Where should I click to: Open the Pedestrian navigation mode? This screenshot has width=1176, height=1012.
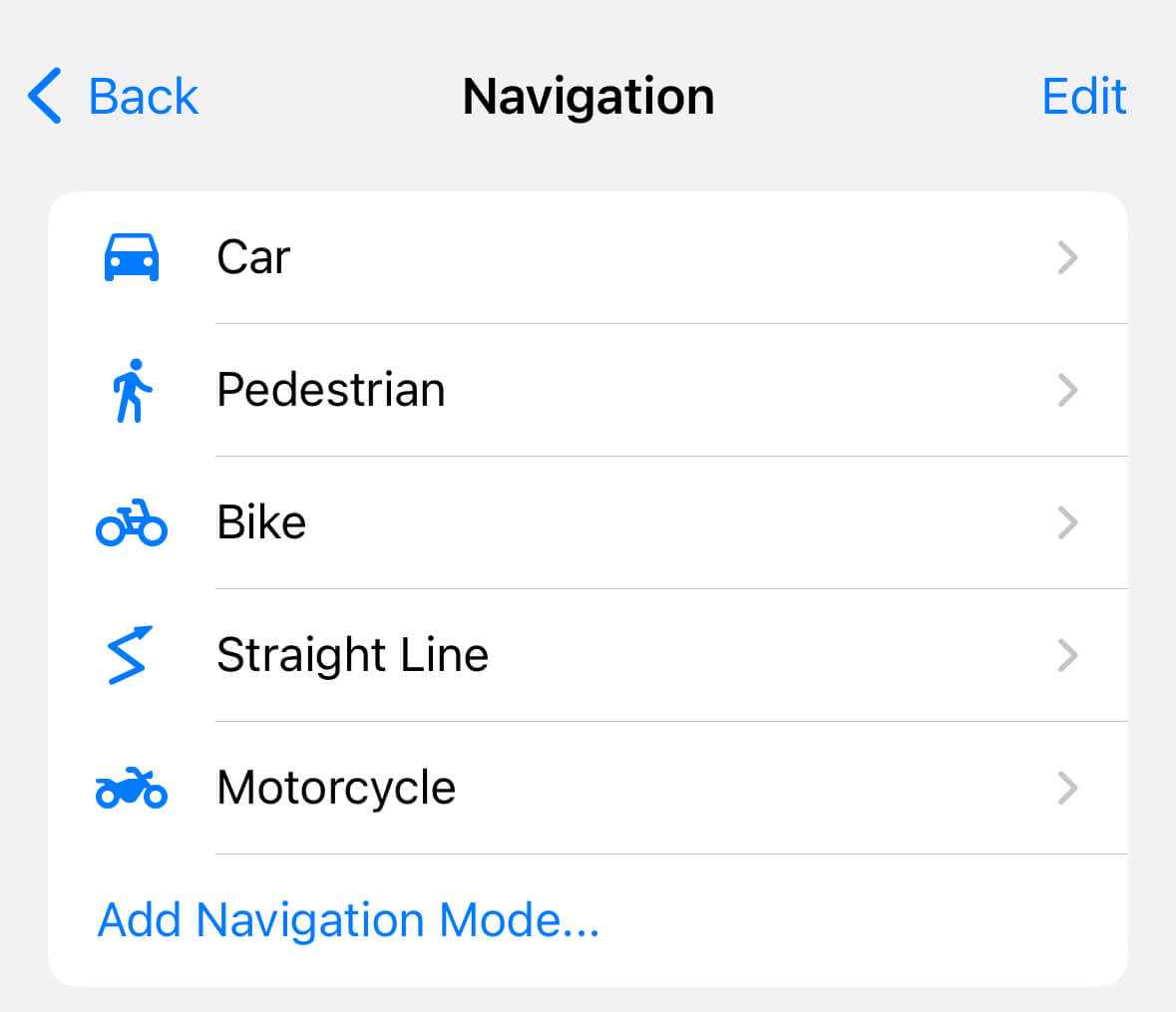(x=588, y=390)
